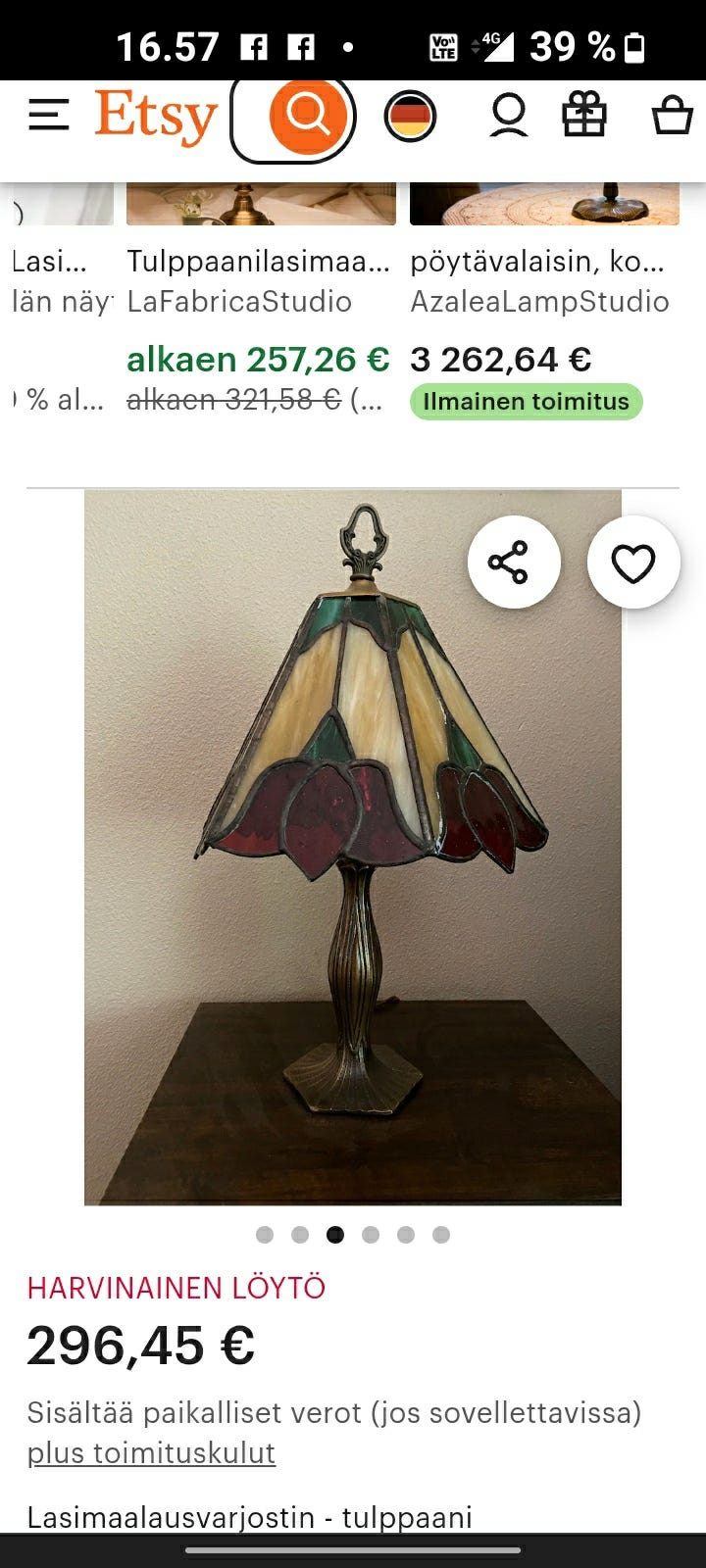Add the tulip lamp to favourites

pyautogui.click(x=632, y=563)
